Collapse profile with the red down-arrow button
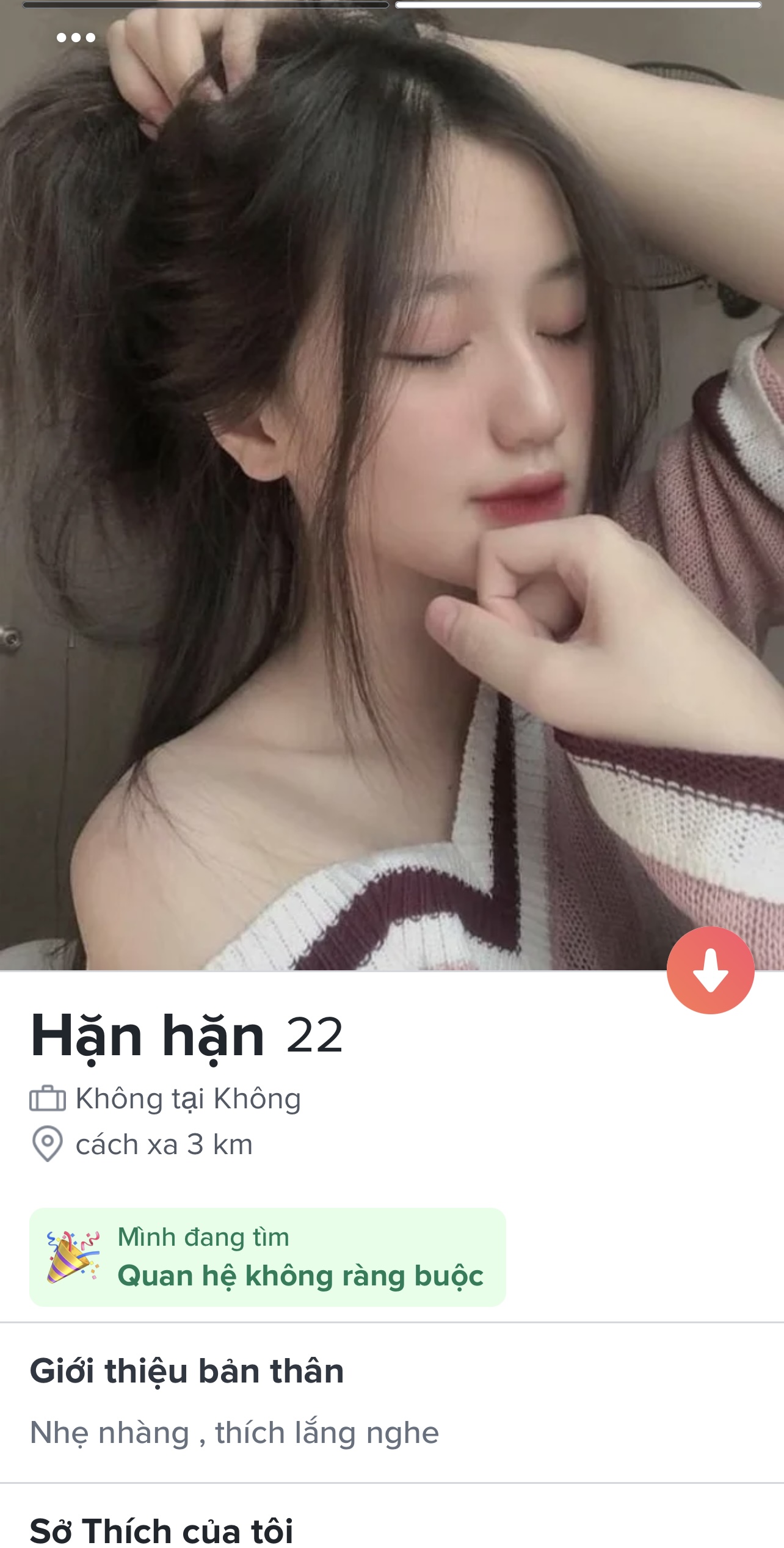The height and width of the screenshot is (1548, 784). (710, 970)
